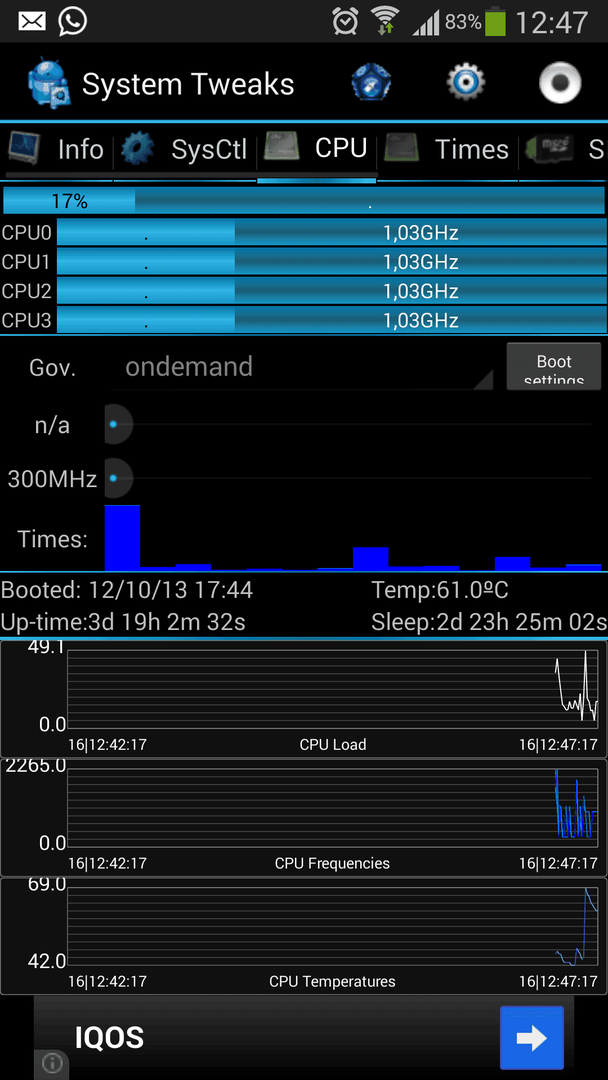Tap the round white button in the app bar
Image resolution: width=608 pixels, height=1080 pixels.
click(x=560, y=83)
